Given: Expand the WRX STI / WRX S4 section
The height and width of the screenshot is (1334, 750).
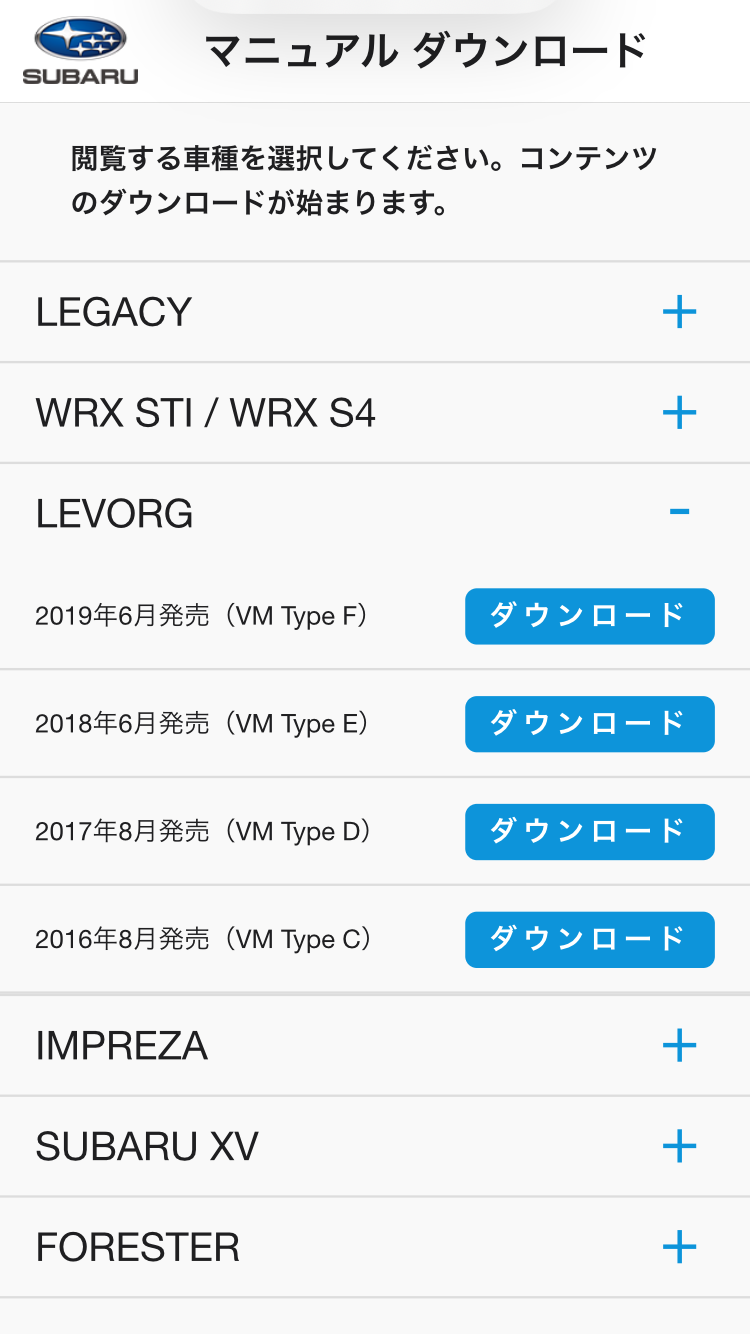Looking at the screenshot, I should 679,413.
